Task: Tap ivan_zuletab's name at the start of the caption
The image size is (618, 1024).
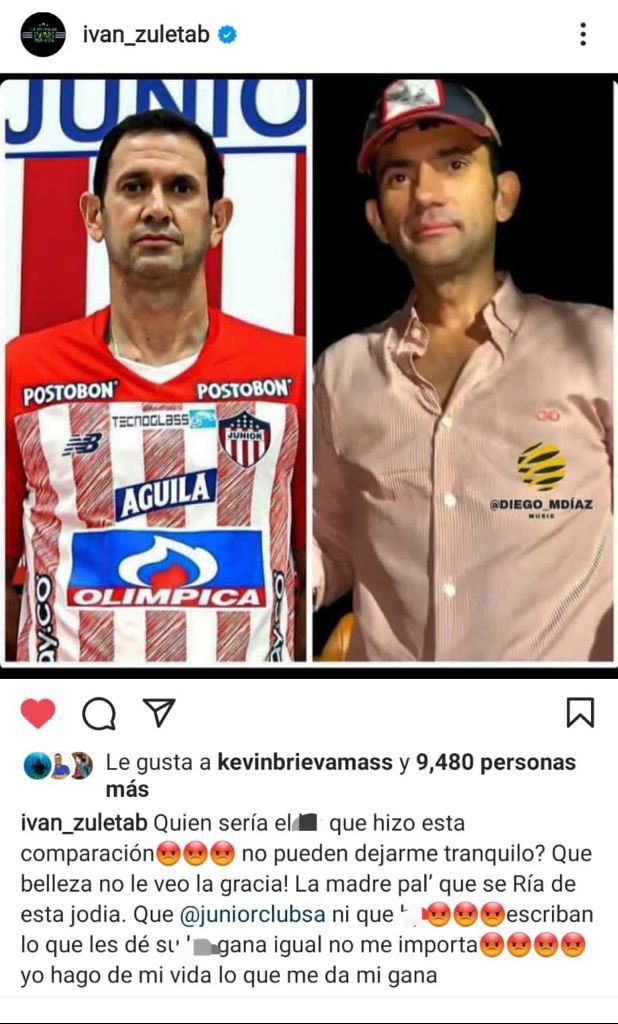Action: point(84,823)
